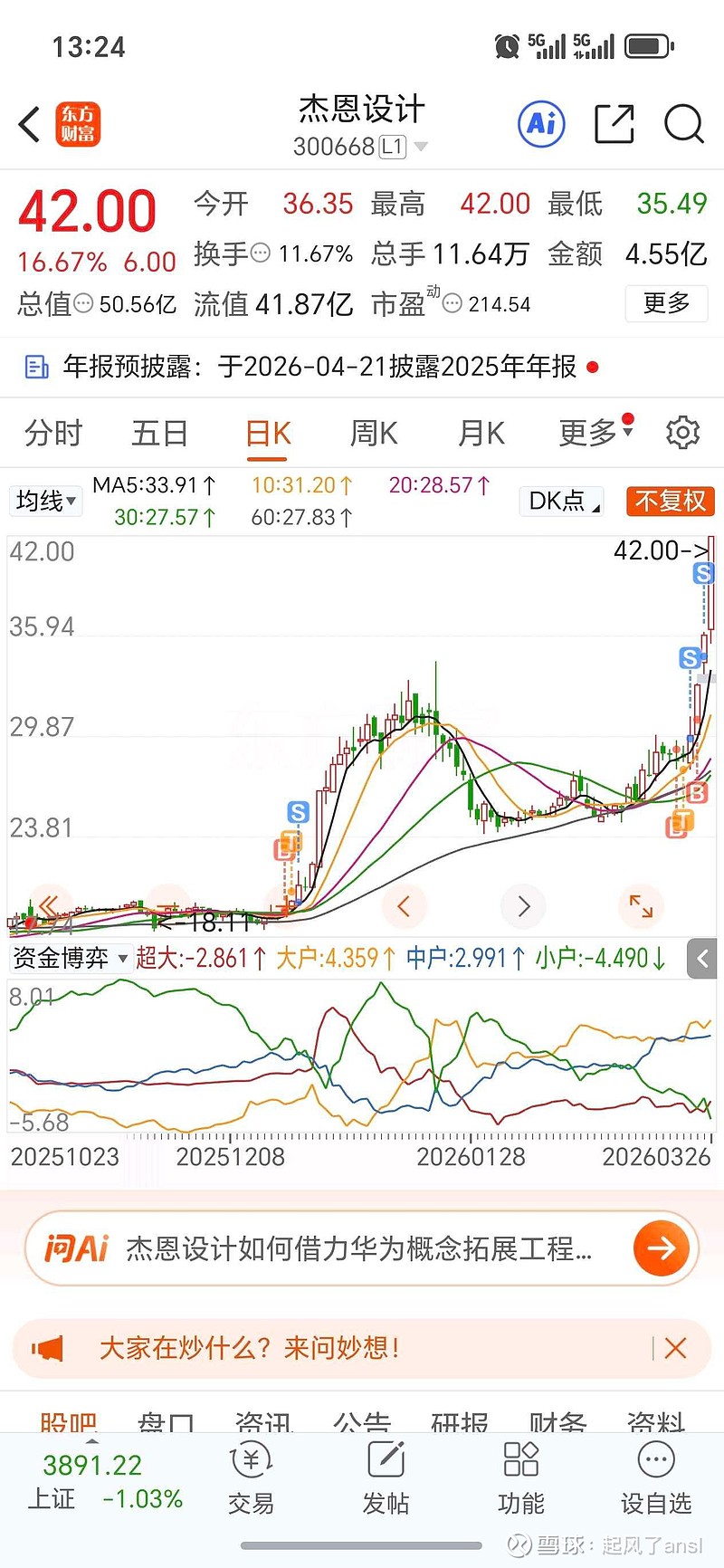Tap the 不复权 adjustment button
724x1568 pixels.
[x=670, y=501]
